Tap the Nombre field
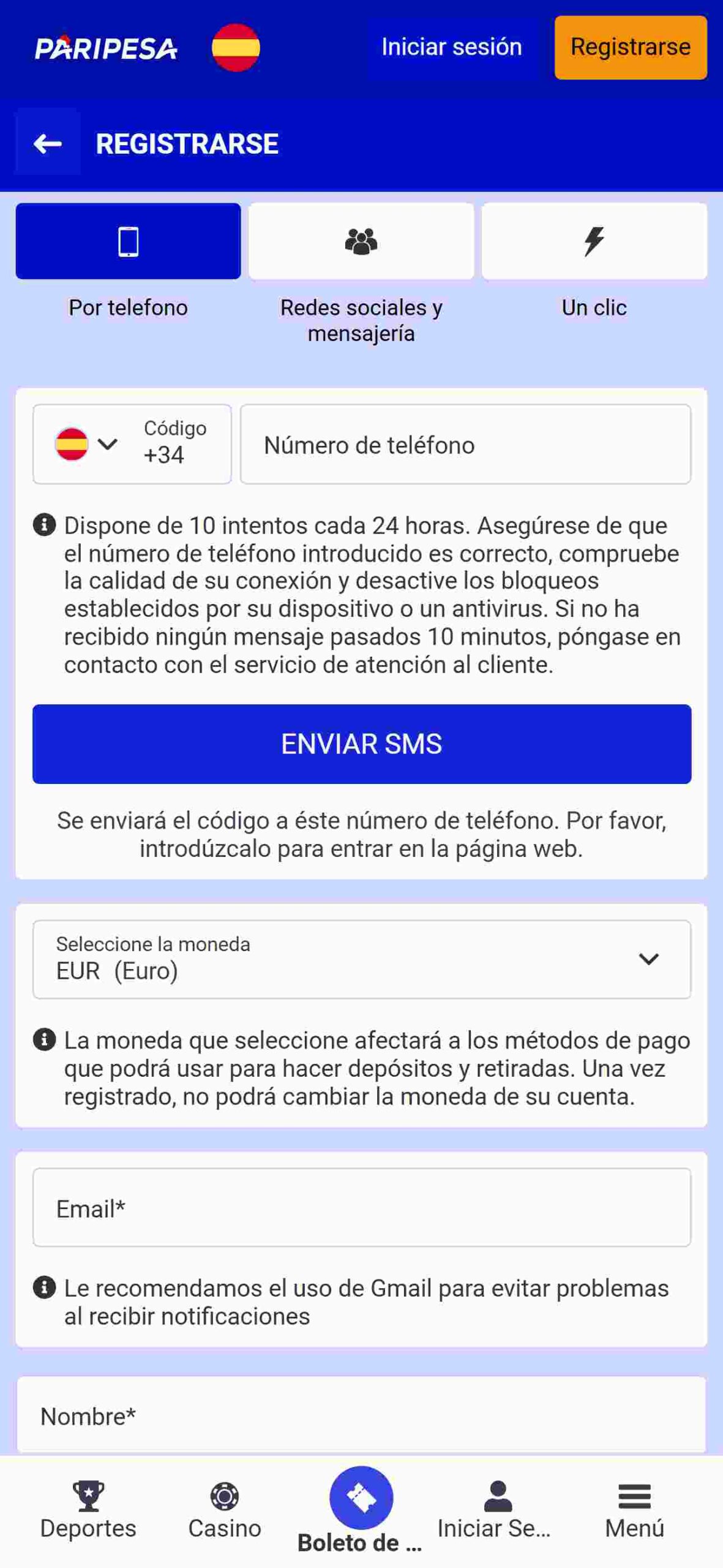The height and width of the screenshot is (1568, 723). tap(362, 1415)
